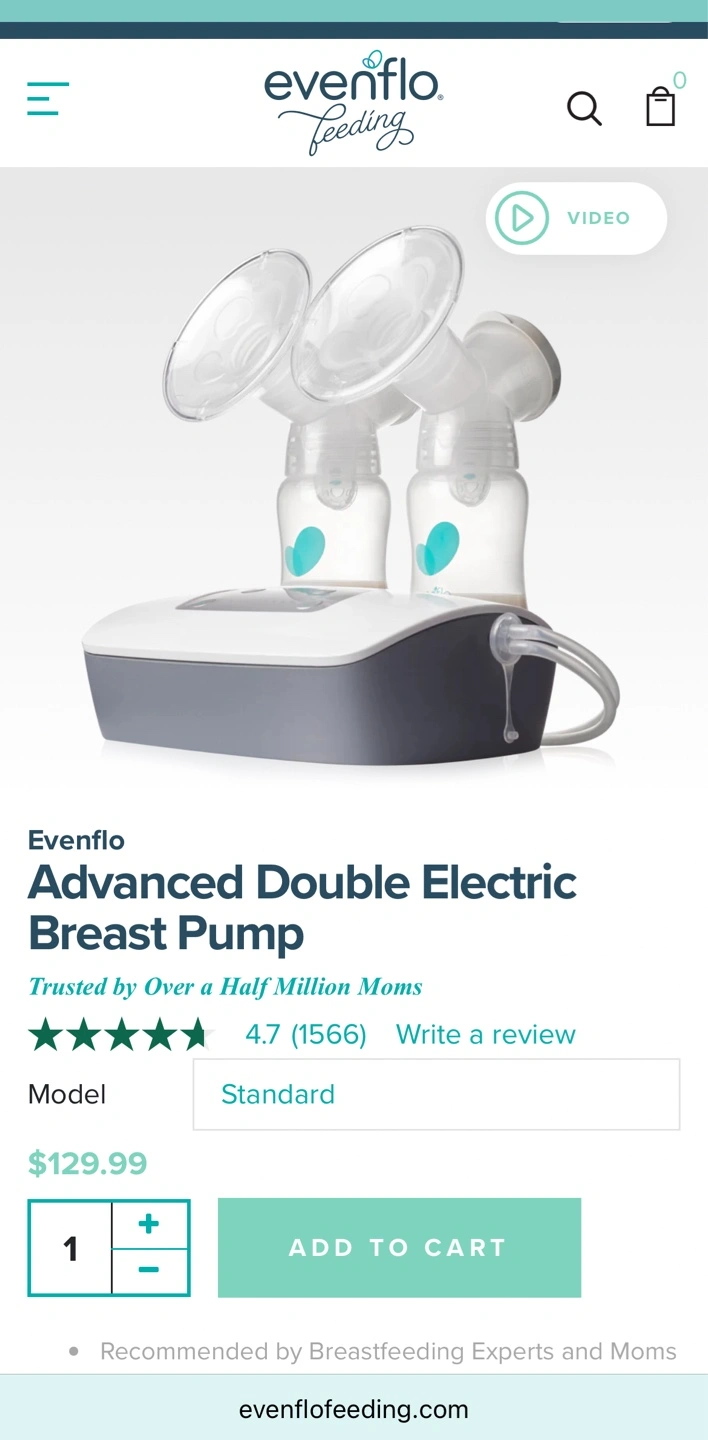Play the product video
Screen dimensions: 708x1440
(x=576, y=218)
